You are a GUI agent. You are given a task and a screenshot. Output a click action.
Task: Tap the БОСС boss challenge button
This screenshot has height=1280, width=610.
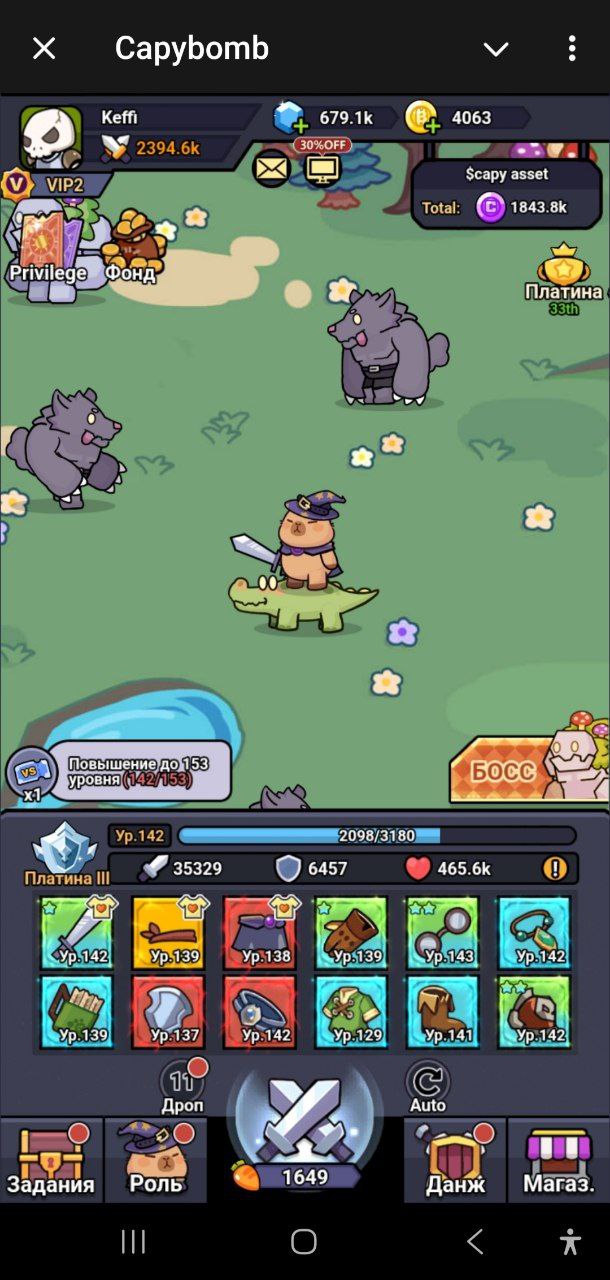point(525,770)
